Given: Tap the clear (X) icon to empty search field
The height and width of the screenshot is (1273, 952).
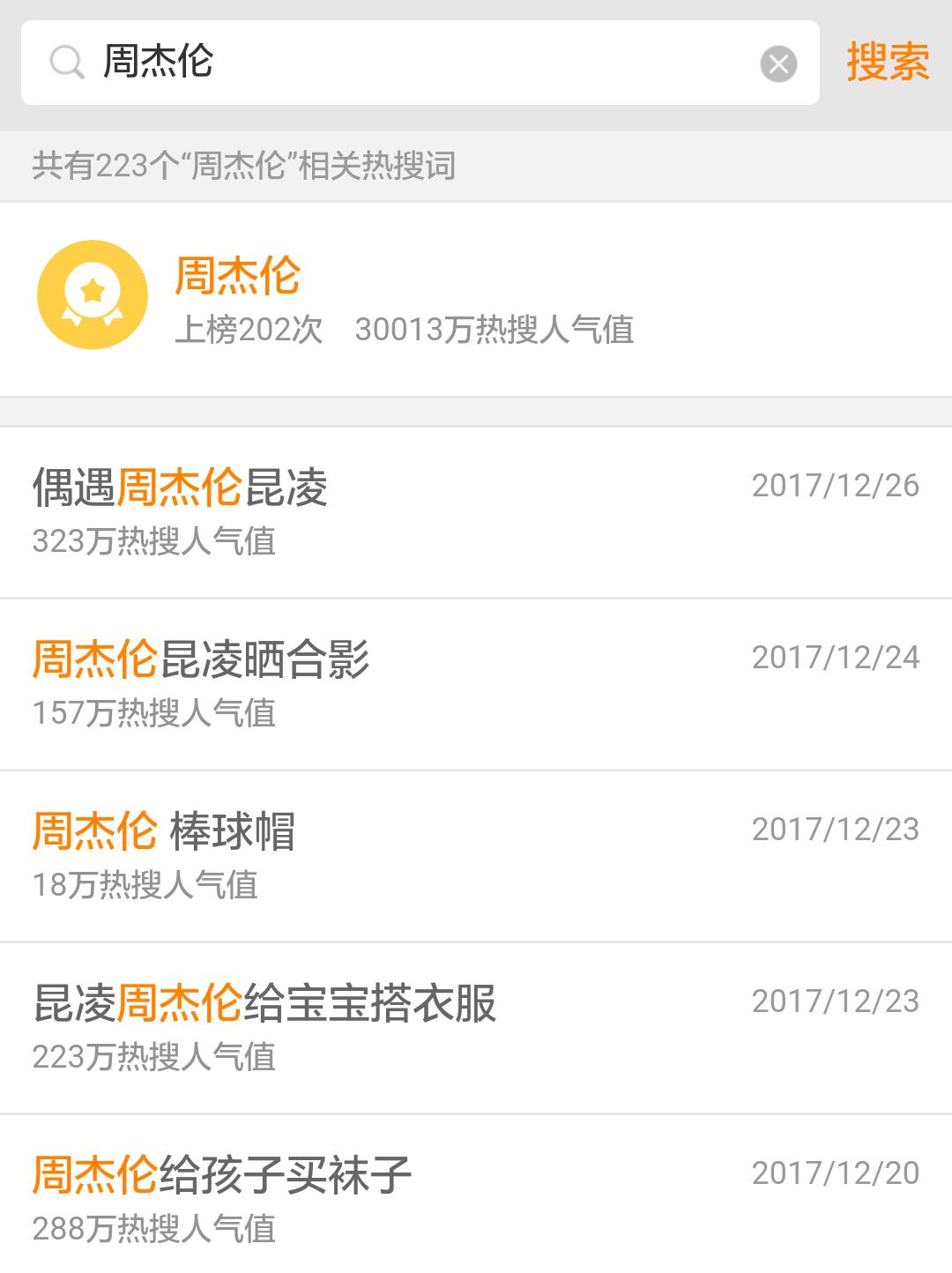Looking at the screenshot, I should (x=777, y=62).
